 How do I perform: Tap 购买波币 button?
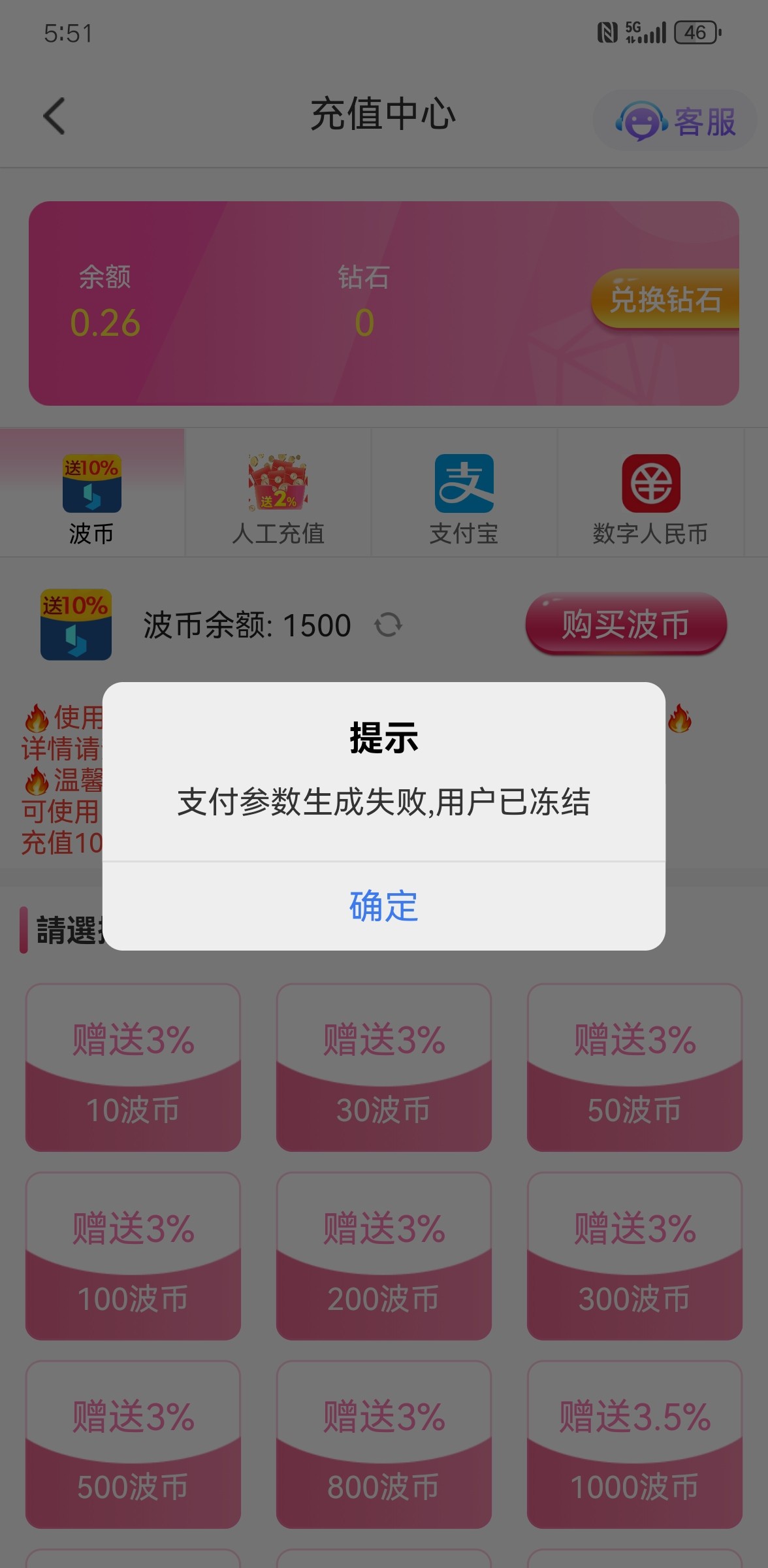pos(626,624)
